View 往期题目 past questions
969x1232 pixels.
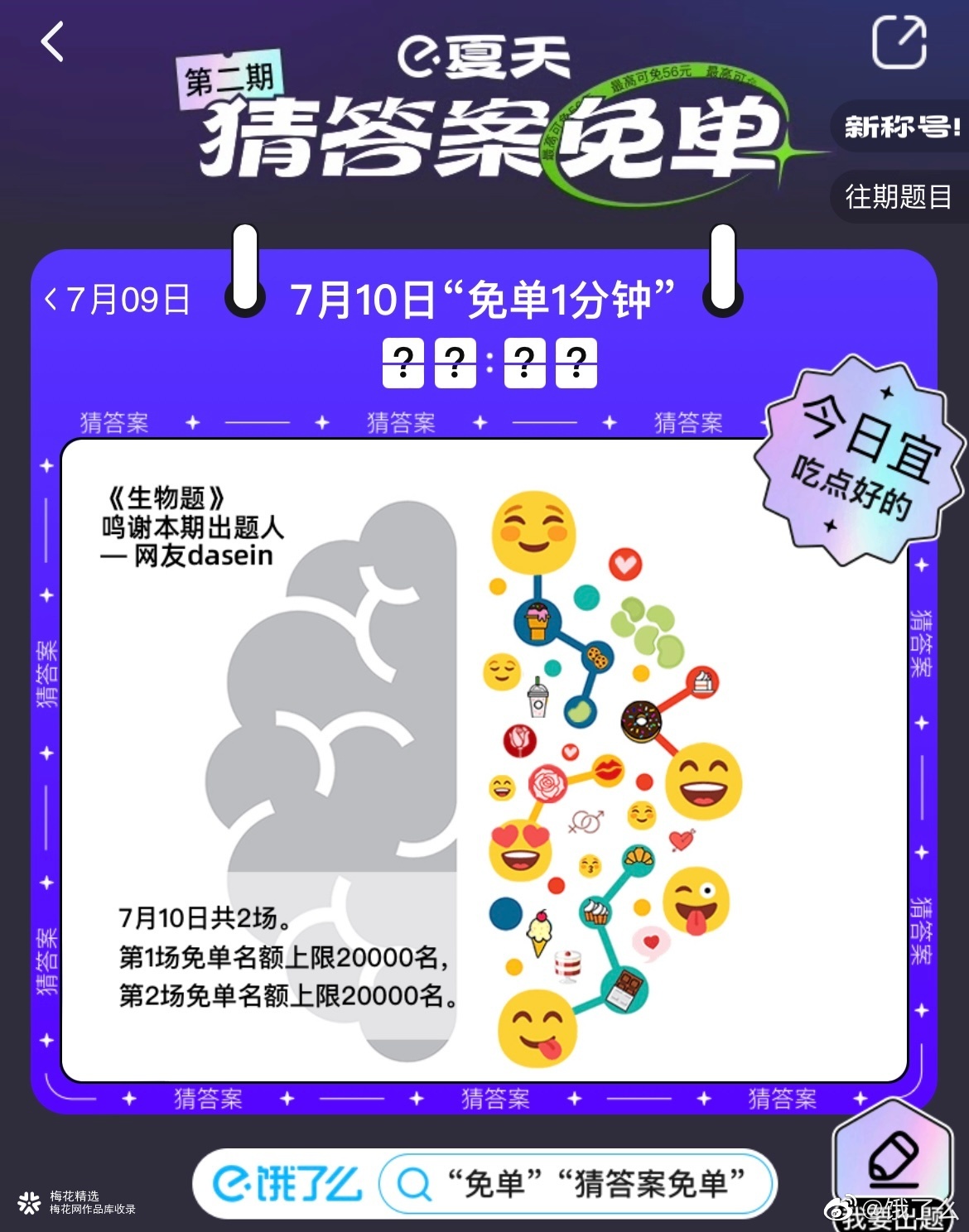pos(899,197)
